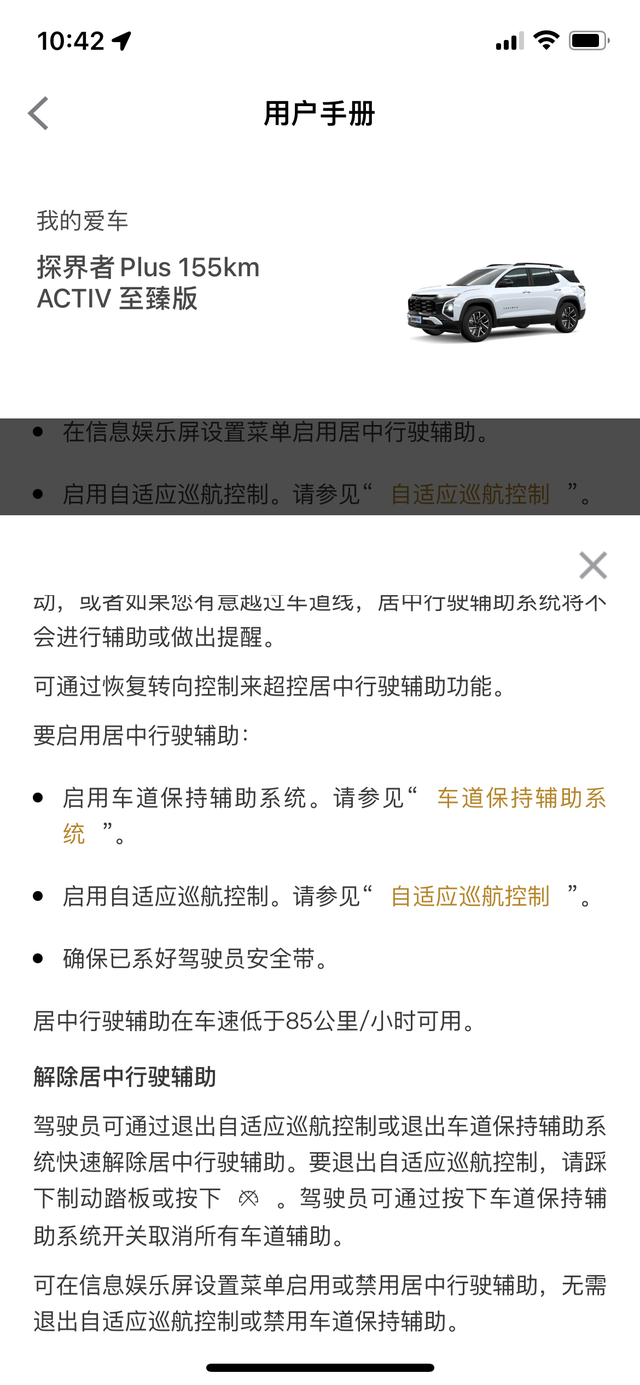Go back from the 用户手册 page
Viewport: 640px width, 1385px height.
pos(38,113)
